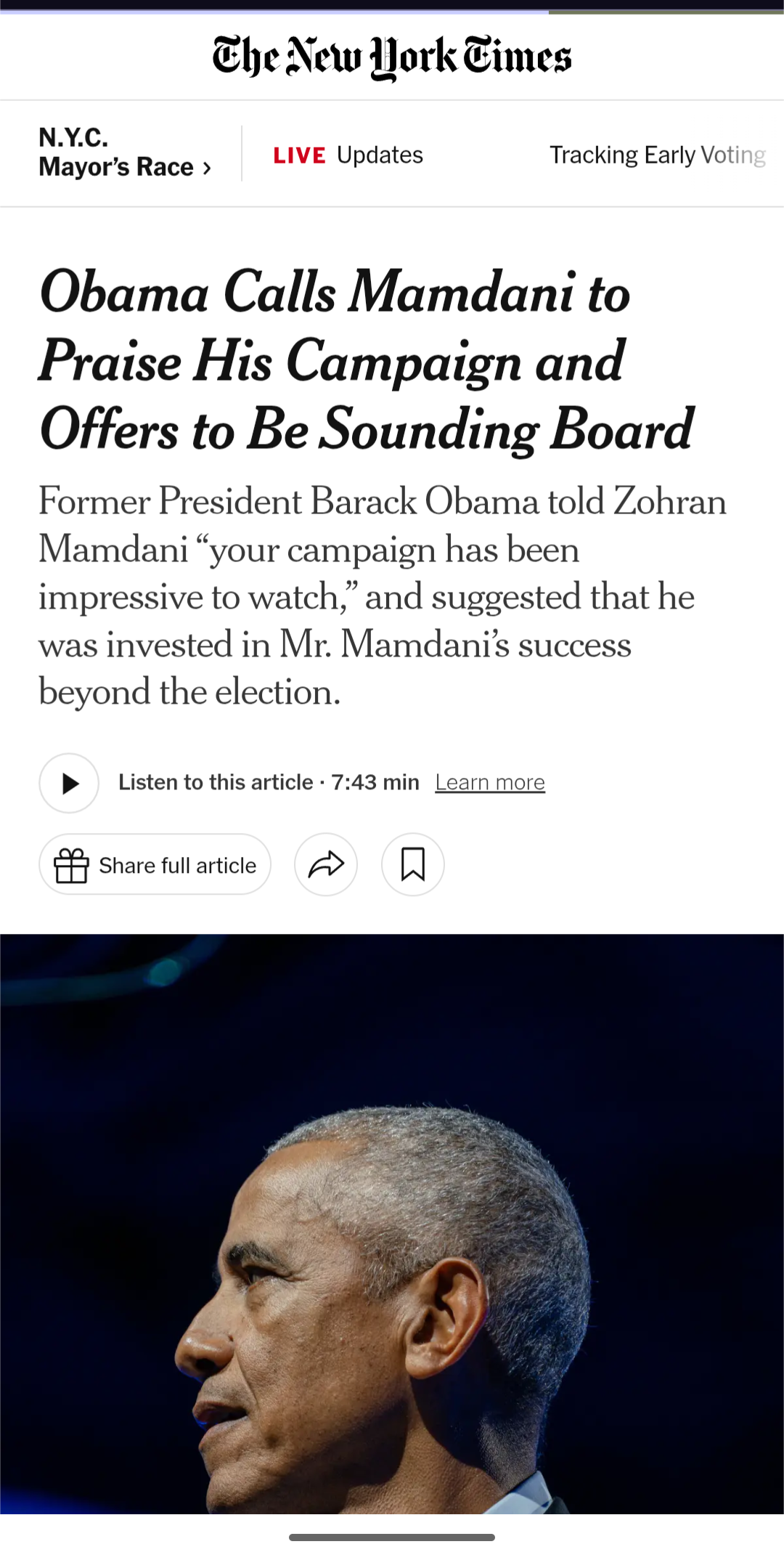Go to Tracking Early Voting
Screen dimensions: 784x1560
click(657, 155)
